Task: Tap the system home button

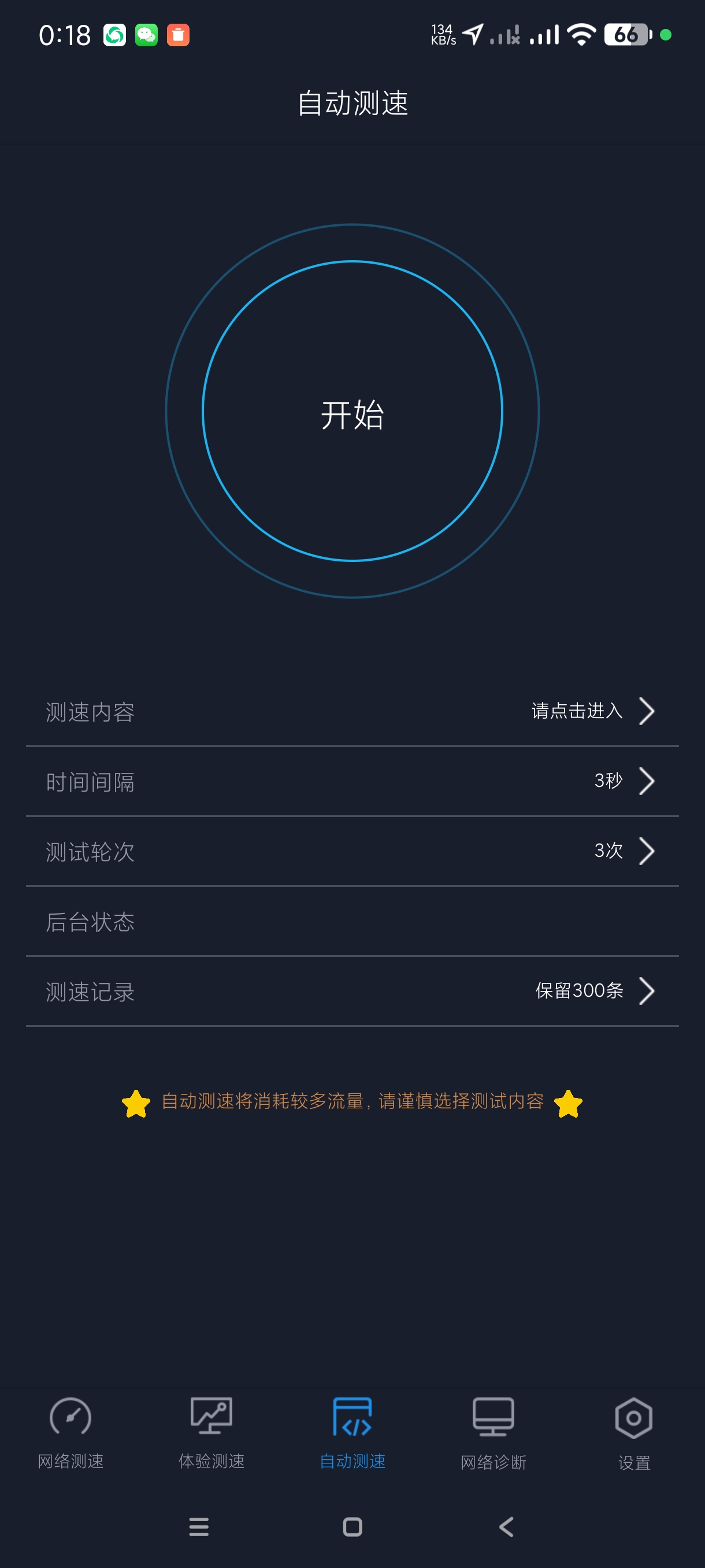Action: (x=352, y=1526)
